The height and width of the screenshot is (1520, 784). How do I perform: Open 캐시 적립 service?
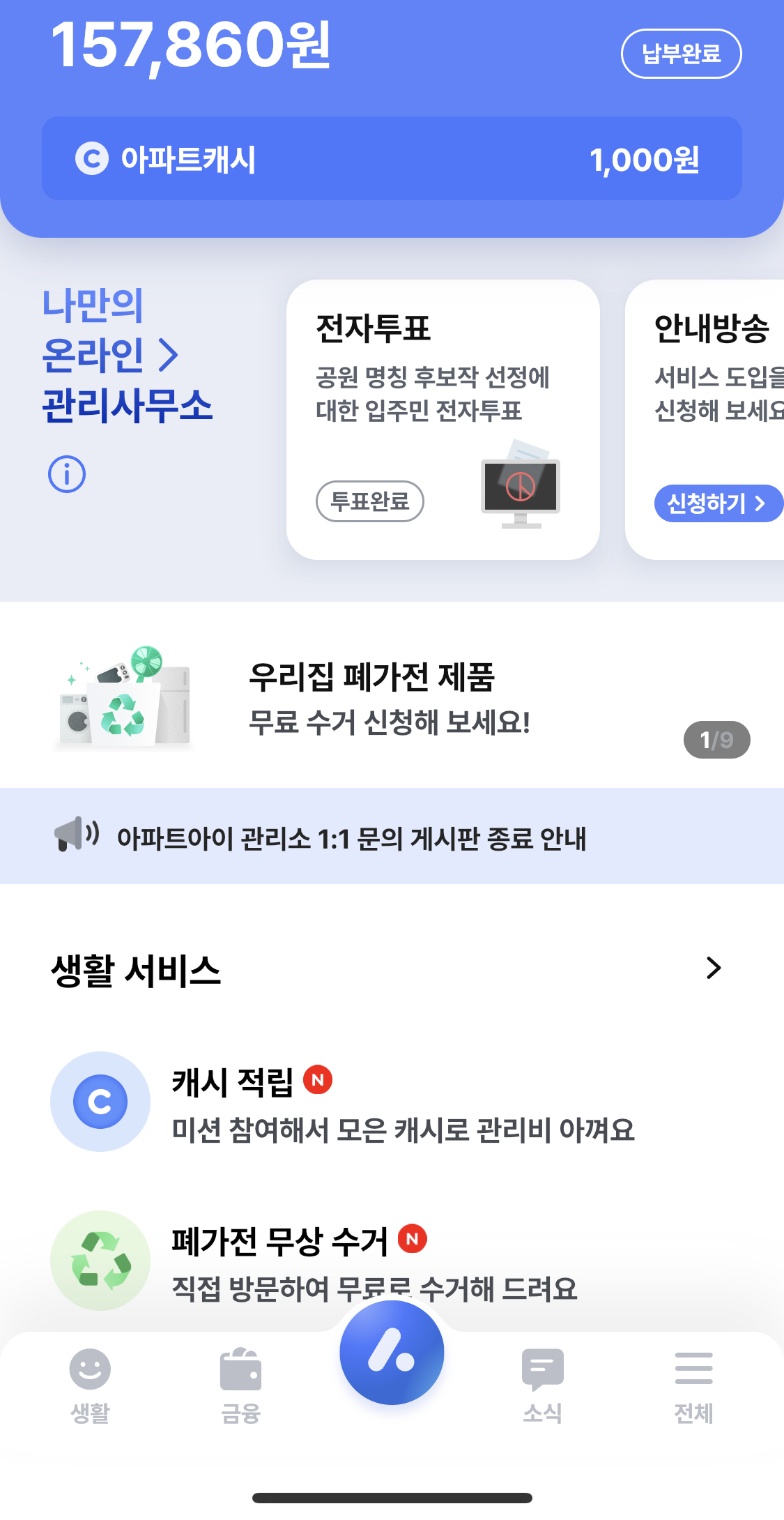[392, 1102]
